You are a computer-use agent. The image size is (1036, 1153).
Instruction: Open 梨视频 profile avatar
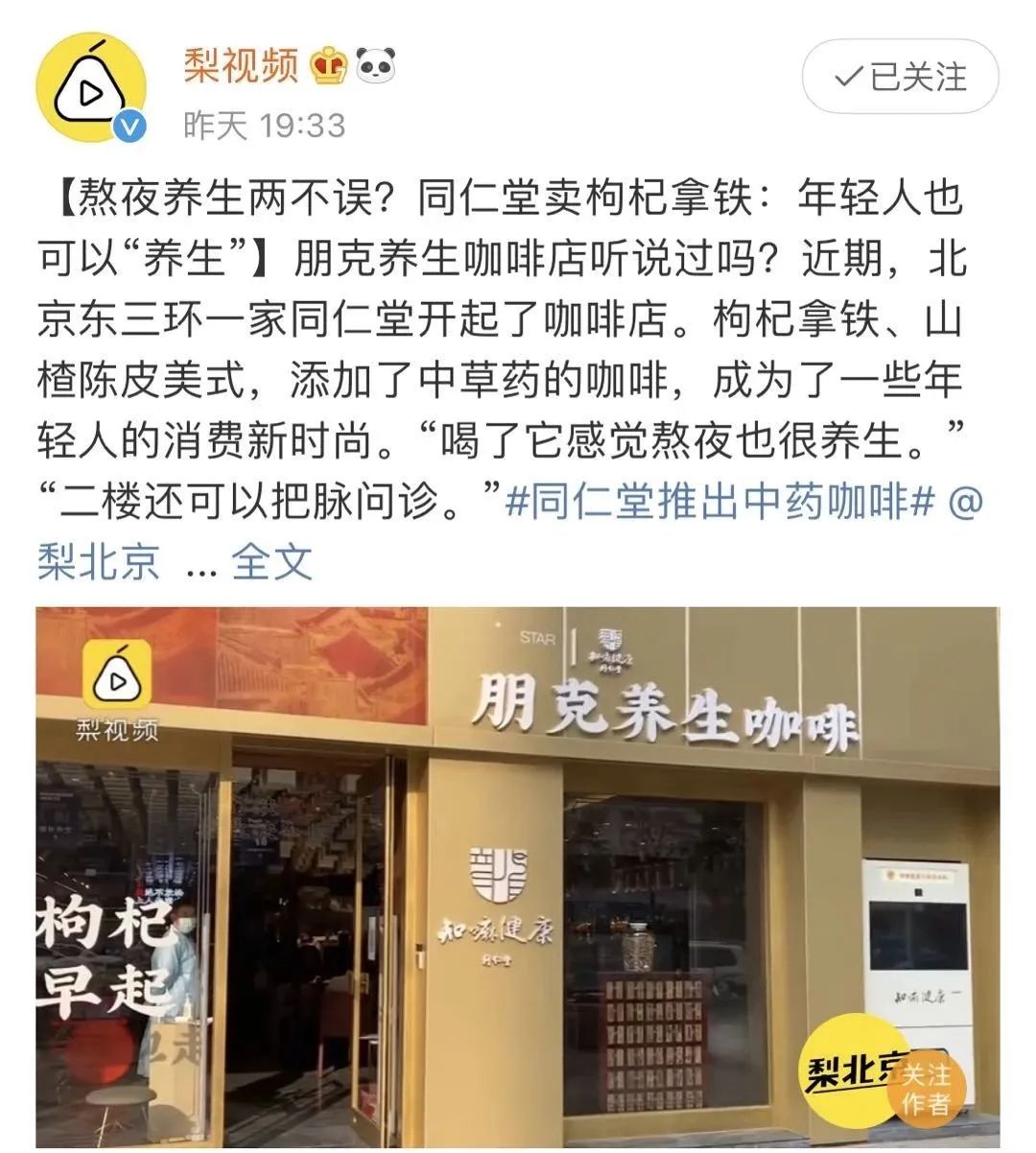(91, 89)
